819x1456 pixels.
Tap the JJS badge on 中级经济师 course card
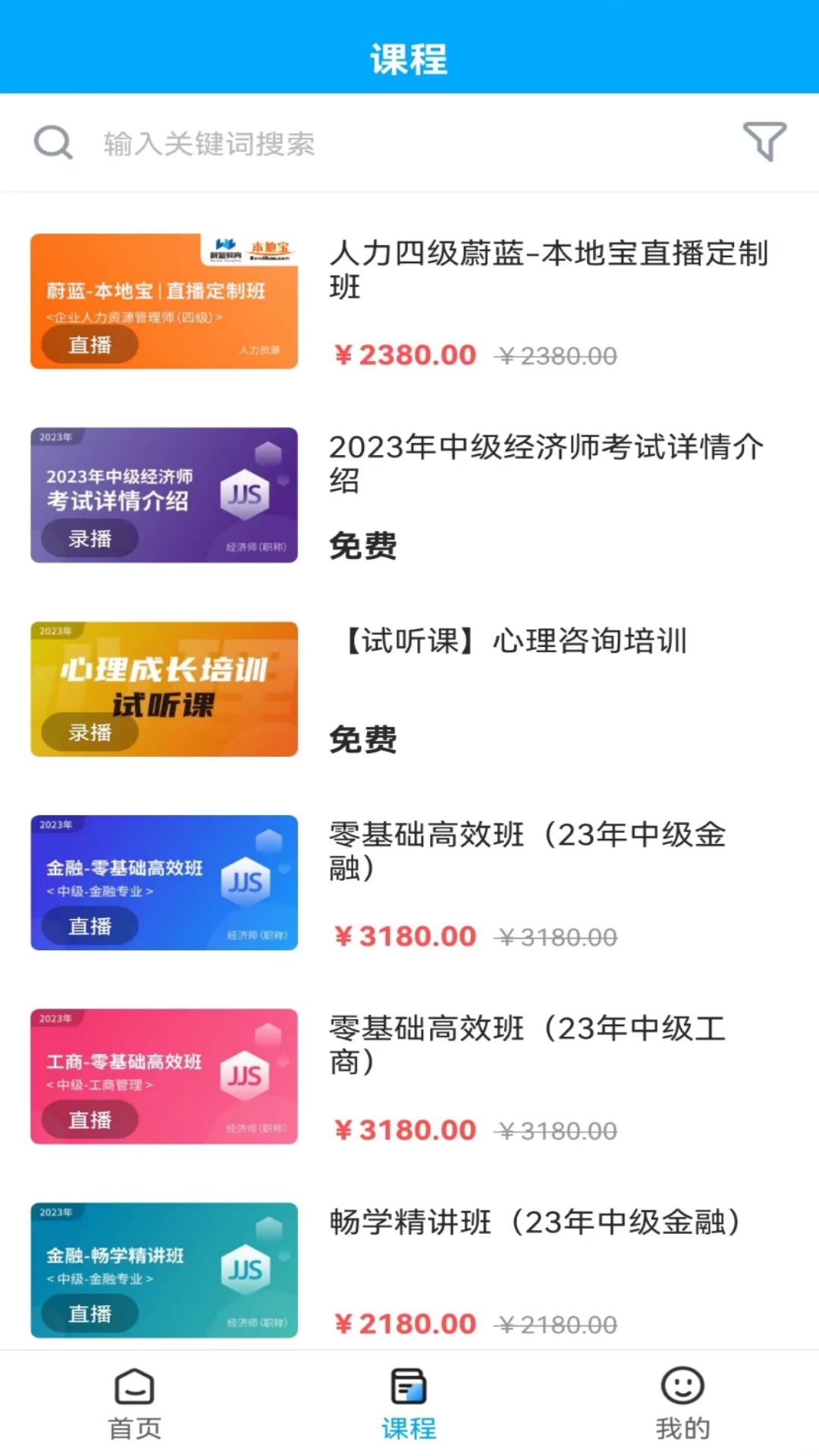(247, 494)
